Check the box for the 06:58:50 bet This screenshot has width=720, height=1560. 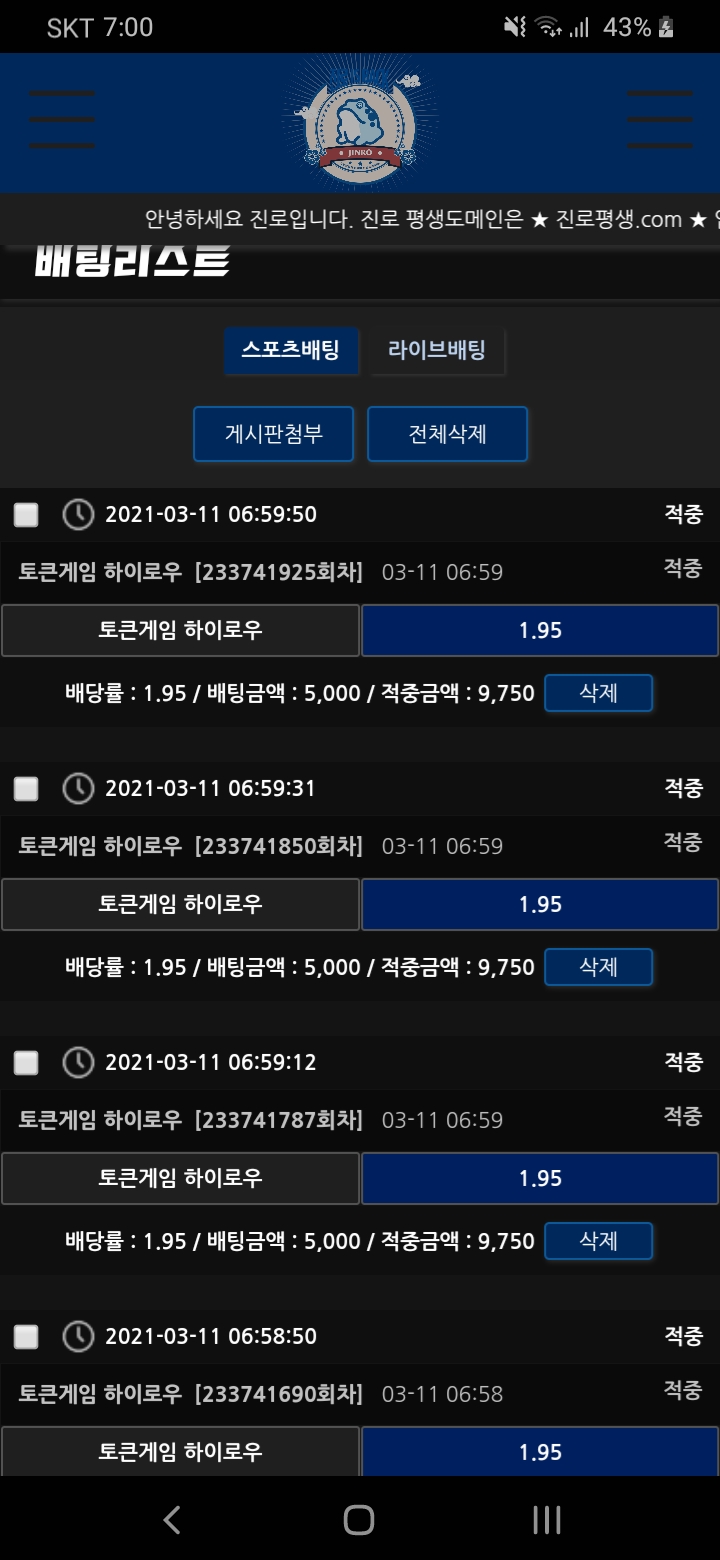coord(26,1337)
